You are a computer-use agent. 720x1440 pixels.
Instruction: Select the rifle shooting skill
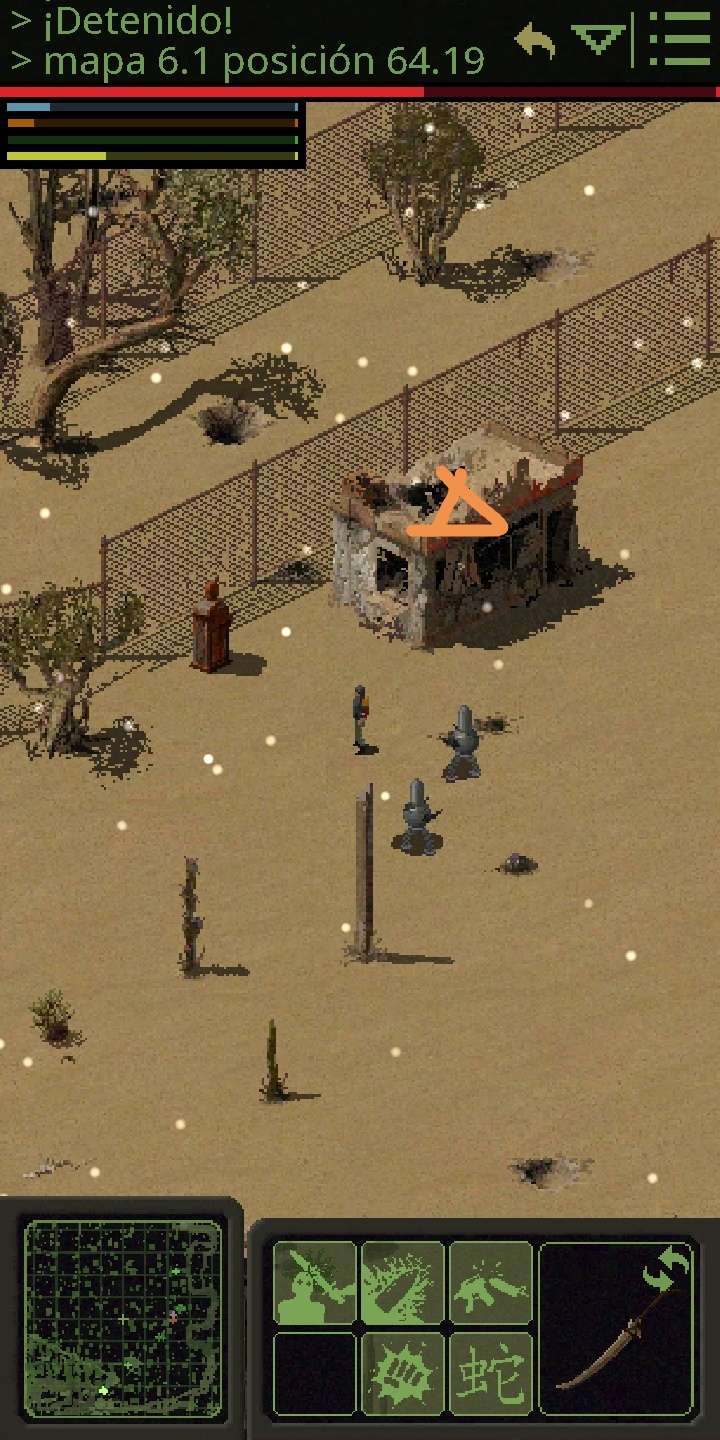[x=491, y=1284]
